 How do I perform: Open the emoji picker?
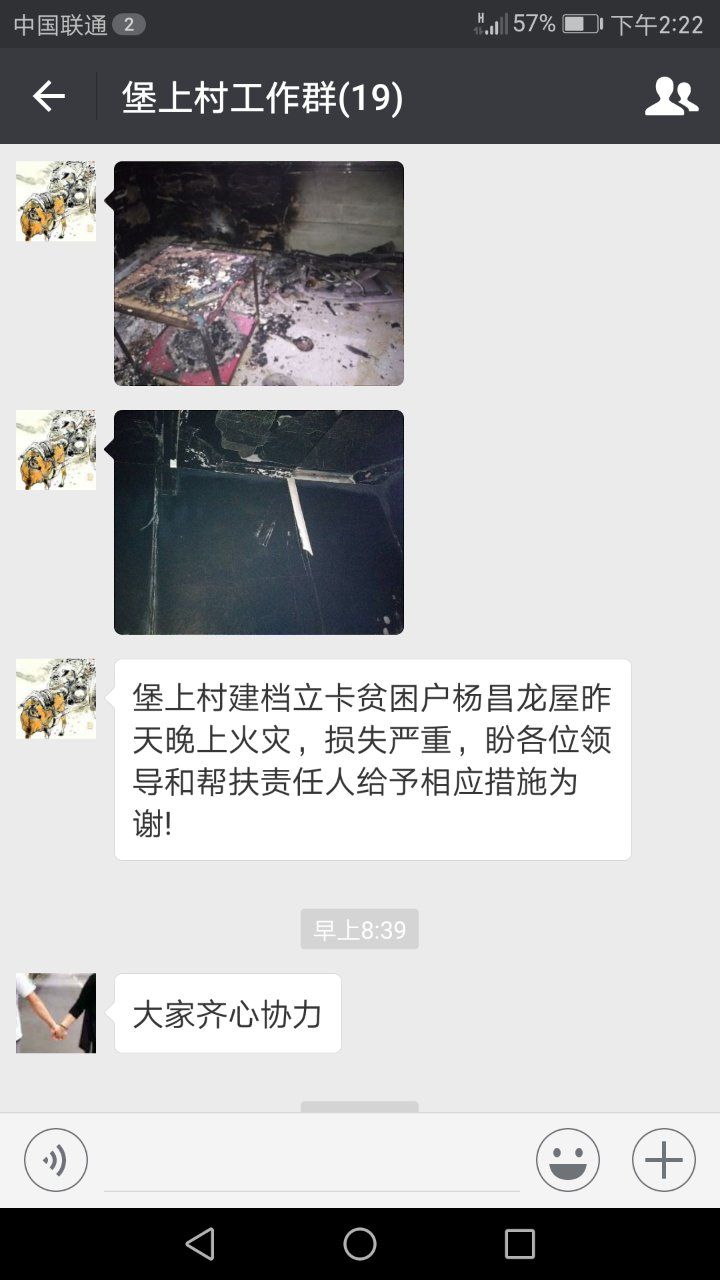click(x=568, y=1160)
